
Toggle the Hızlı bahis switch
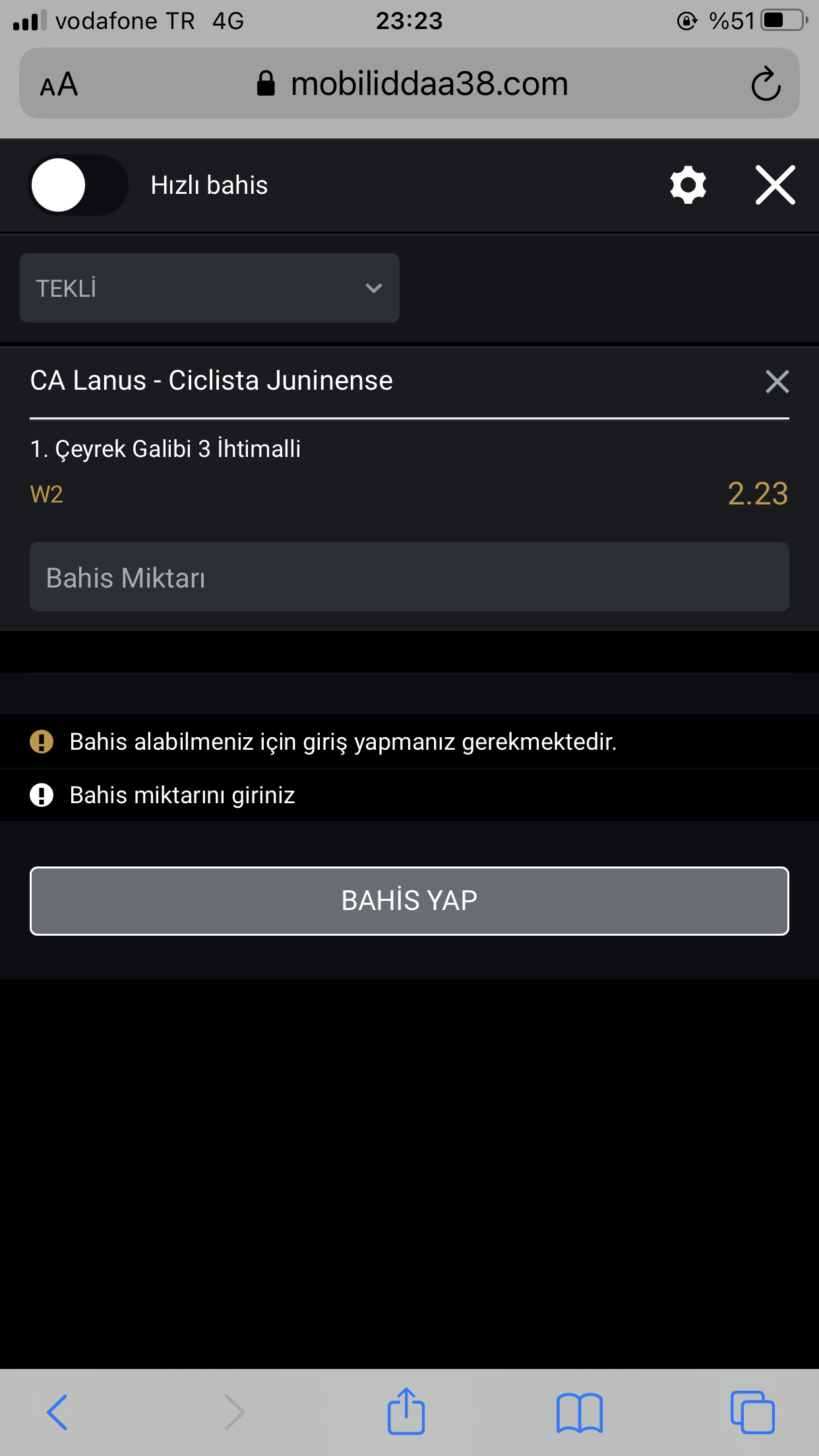(78, 185)
